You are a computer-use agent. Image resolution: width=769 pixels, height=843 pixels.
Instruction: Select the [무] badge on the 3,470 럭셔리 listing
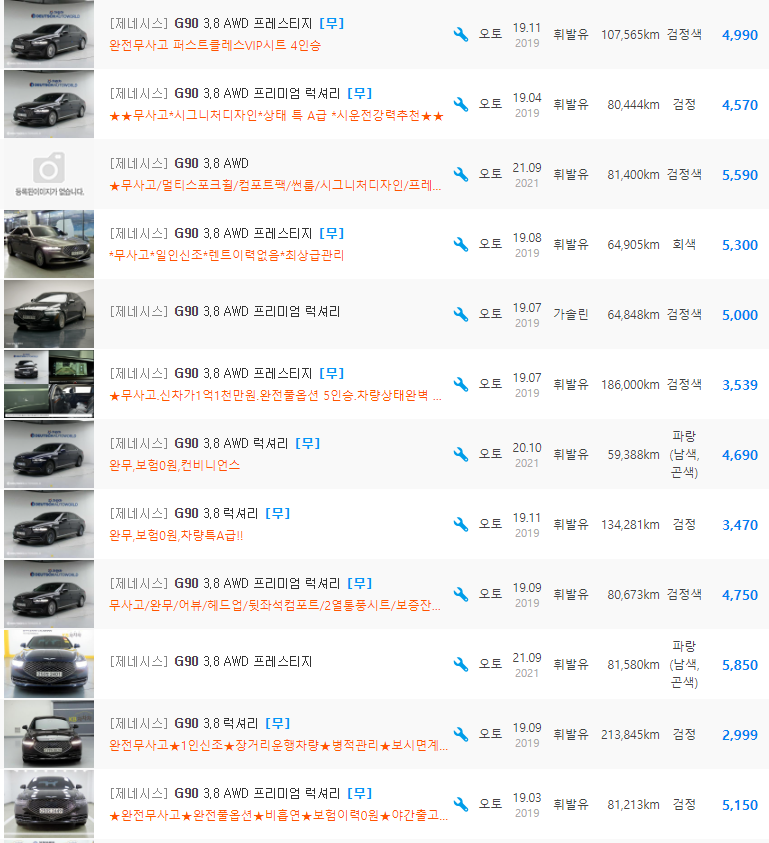(x=276, y=512)
